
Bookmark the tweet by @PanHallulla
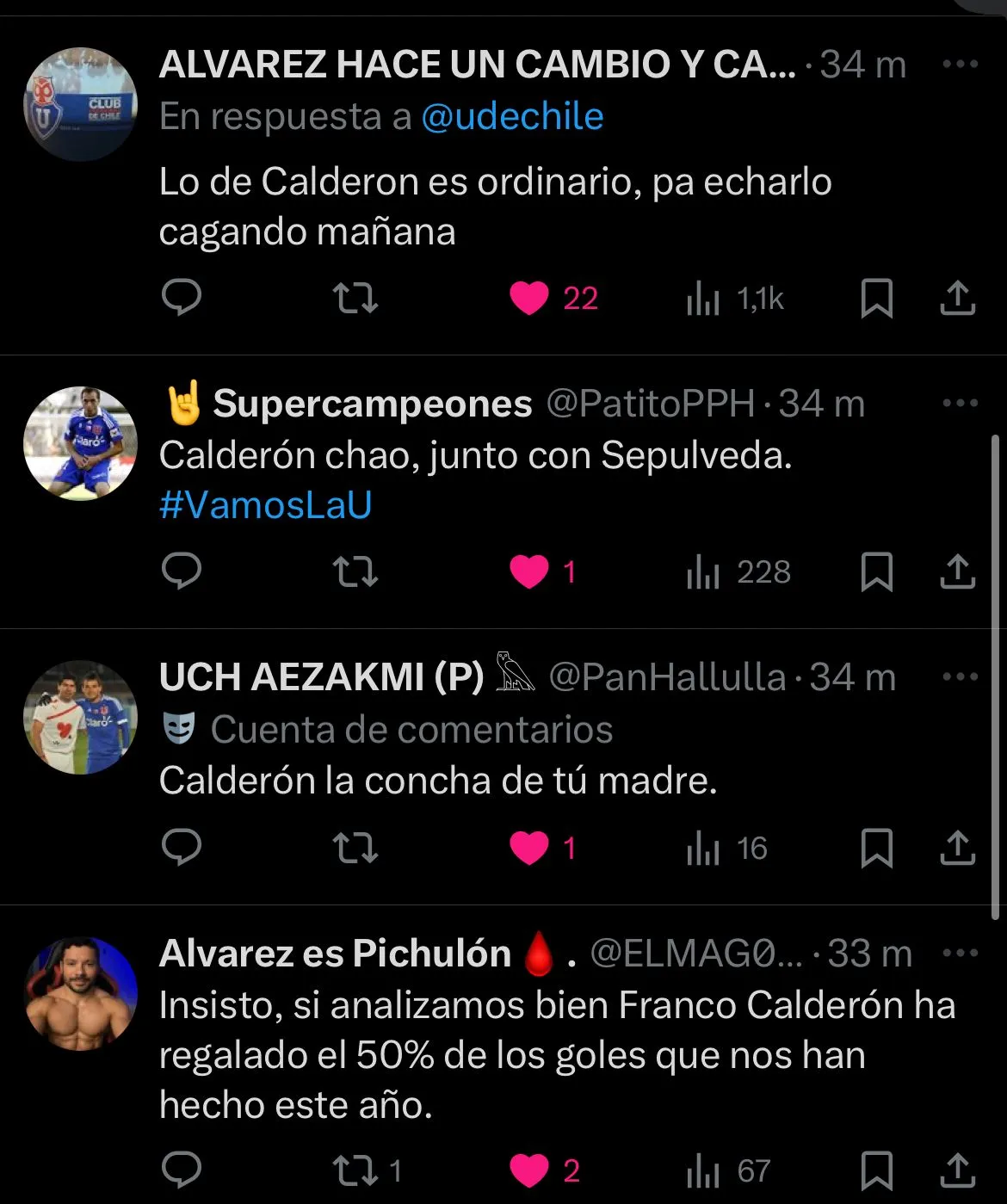coord(876,849)
